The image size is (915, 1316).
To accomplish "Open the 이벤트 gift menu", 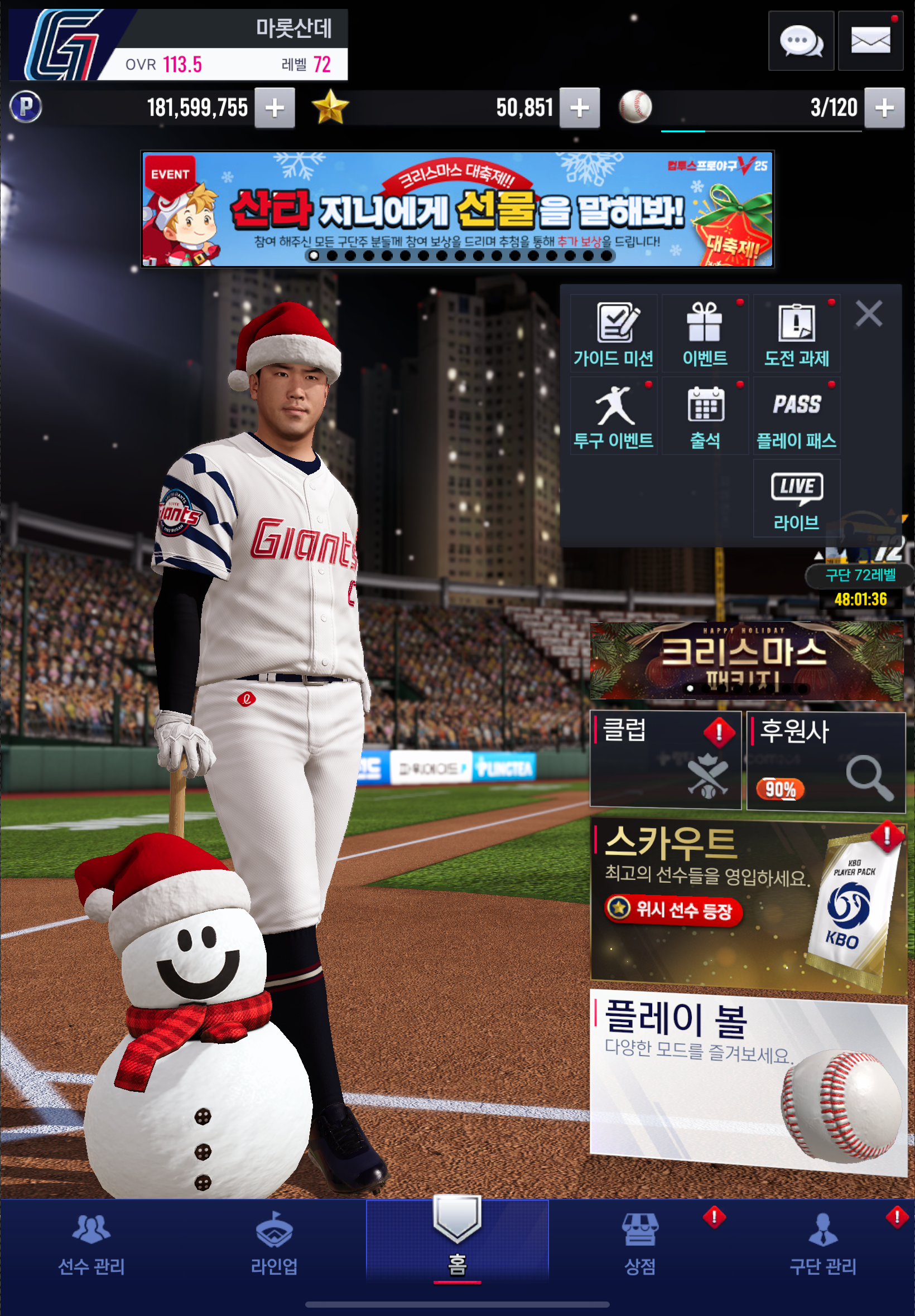I will 705,334.
